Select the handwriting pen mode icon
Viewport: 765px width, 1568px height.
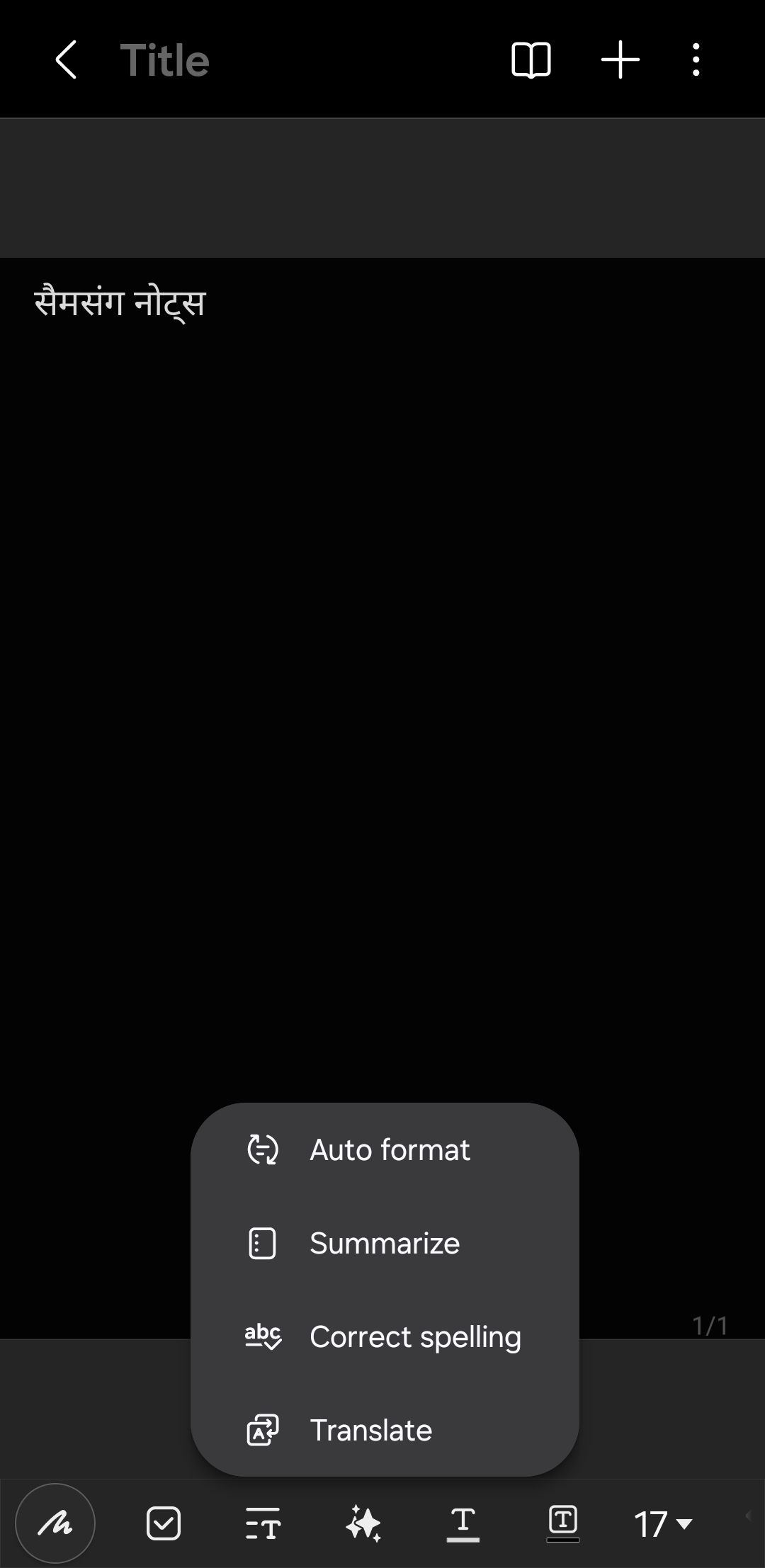55,1523
